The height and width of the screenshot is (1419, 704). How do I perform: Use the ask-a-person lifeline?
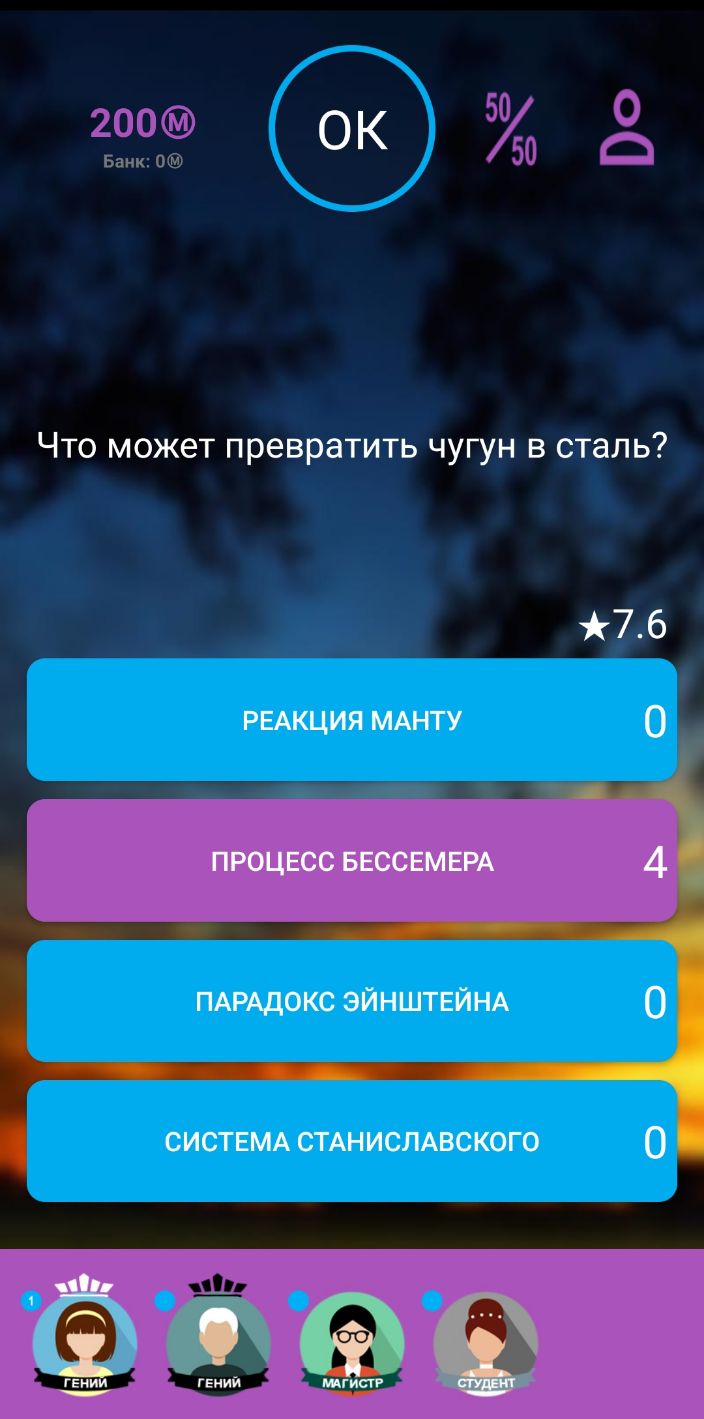point(626,128)
